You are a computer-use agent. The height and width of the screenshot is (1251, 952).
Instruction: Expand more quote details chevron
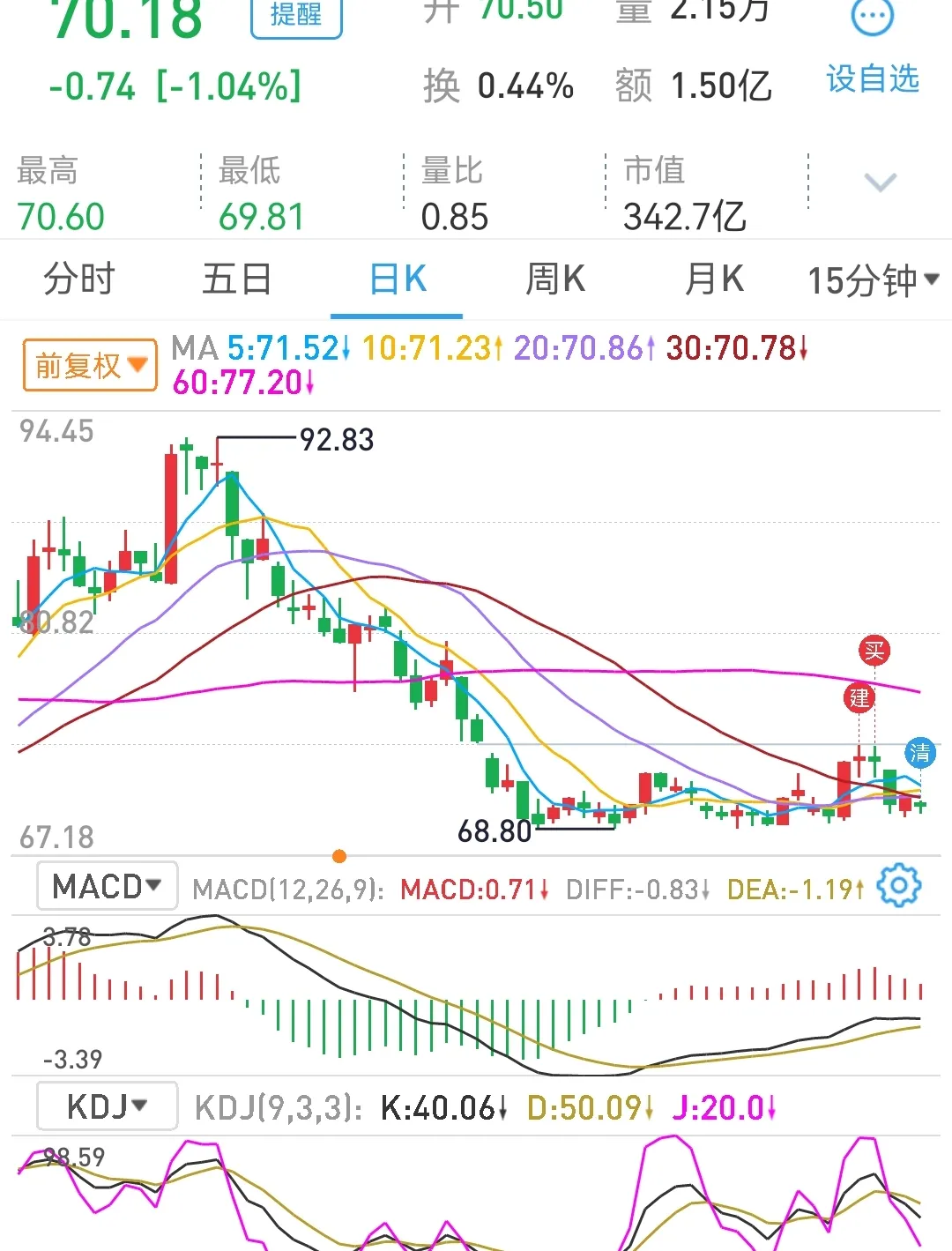pos(880,183)
